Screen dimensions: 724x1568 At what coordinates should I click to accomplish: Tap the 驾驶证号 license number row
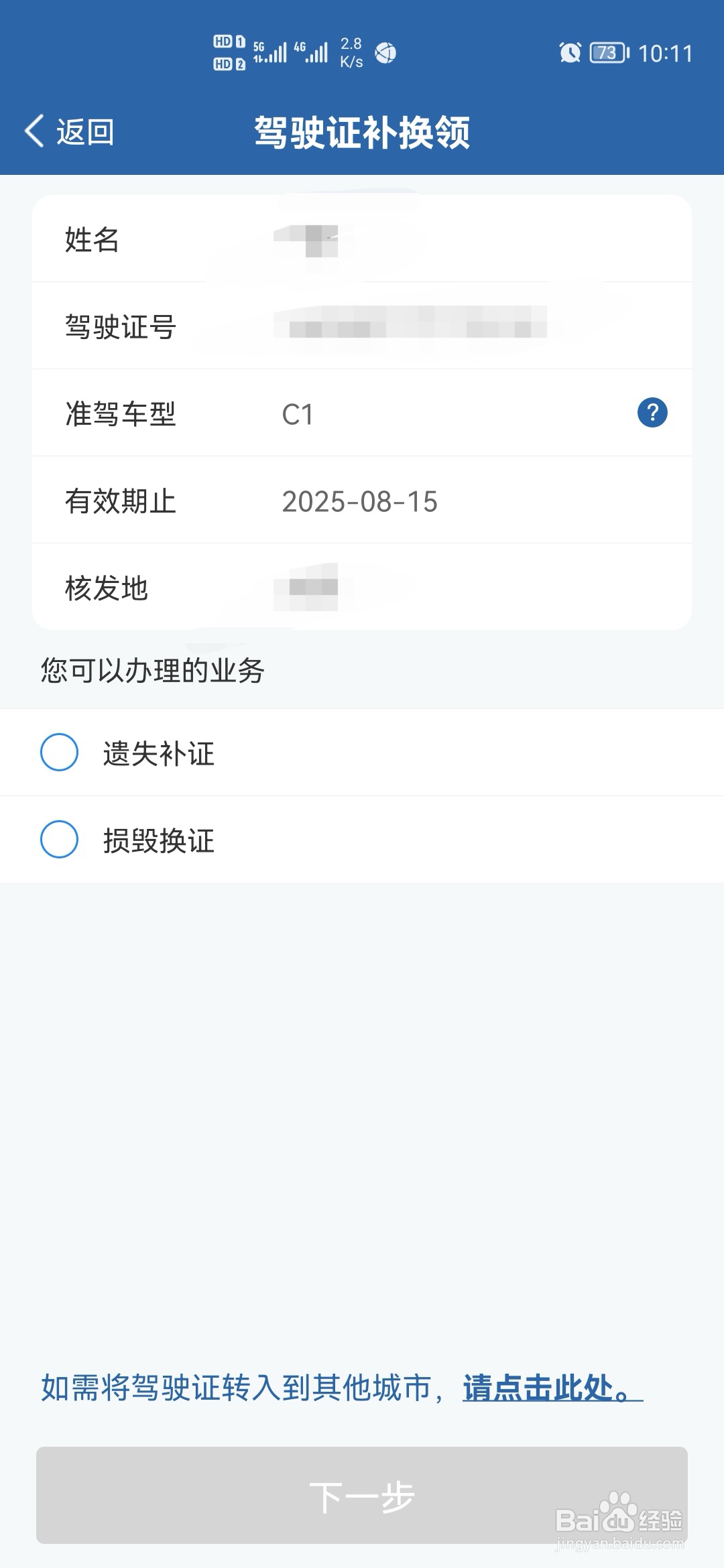tap(362, 326)
